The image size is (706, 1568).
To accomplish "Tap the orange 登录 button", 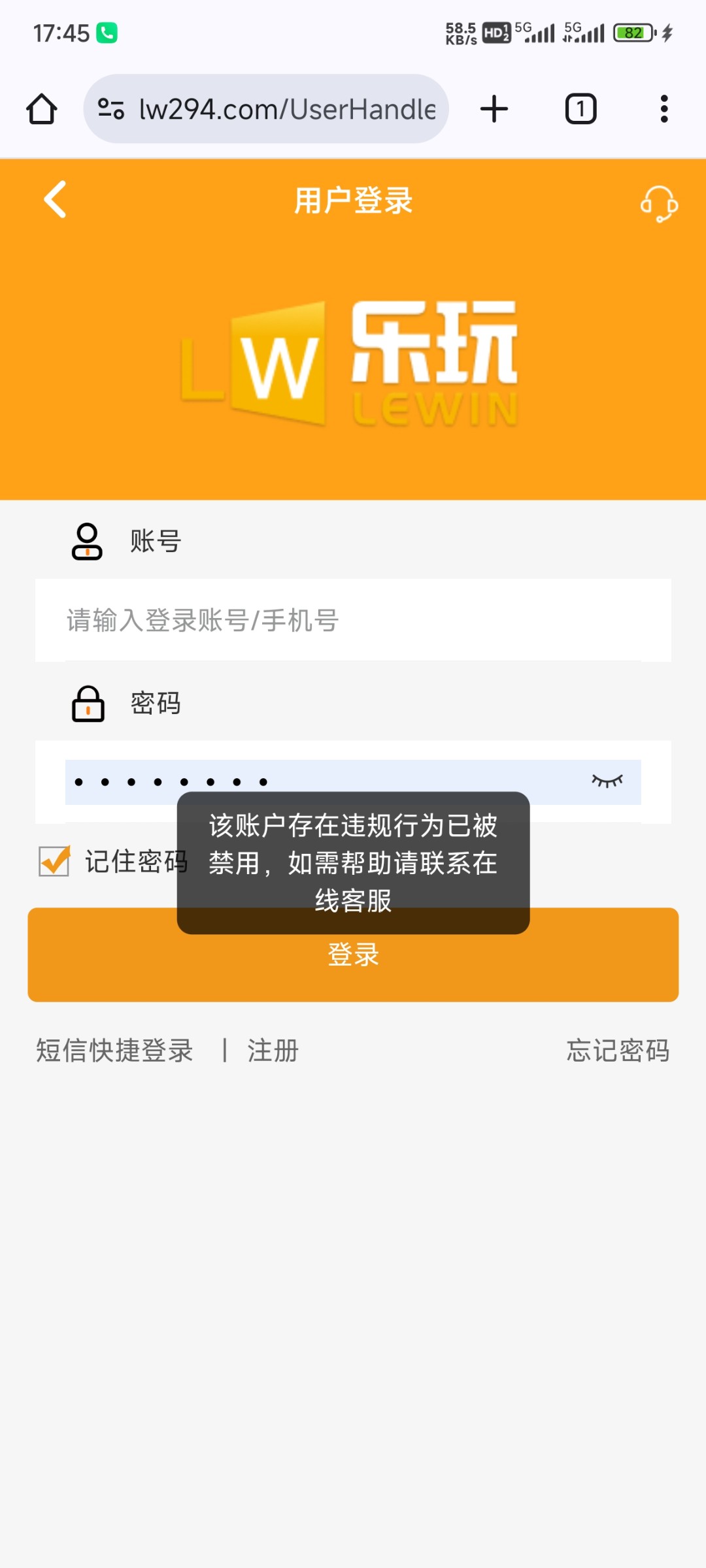I will (353, 967).
